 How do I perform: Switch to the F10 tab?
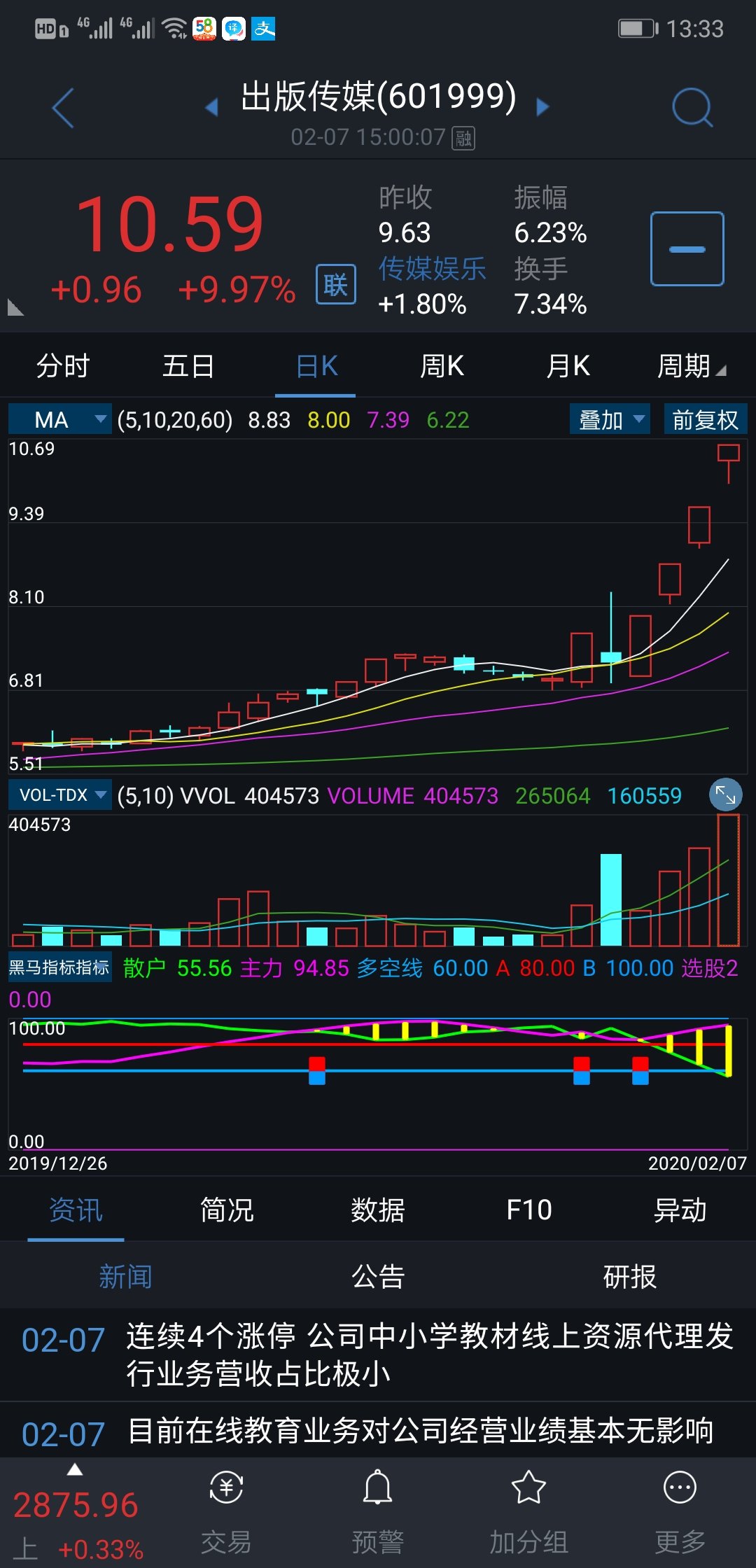coord(530,1209)
